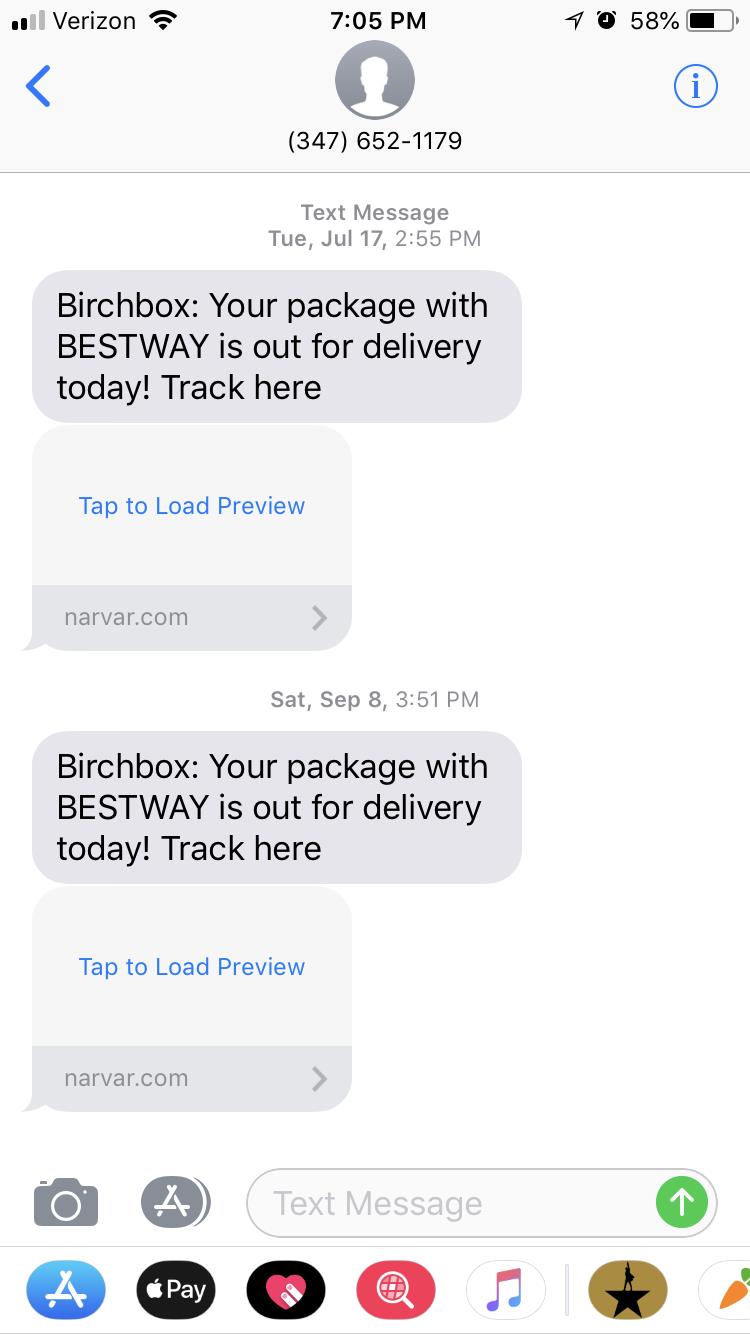
Task: Open the Music app in app strip
Action: point(506,1290)
